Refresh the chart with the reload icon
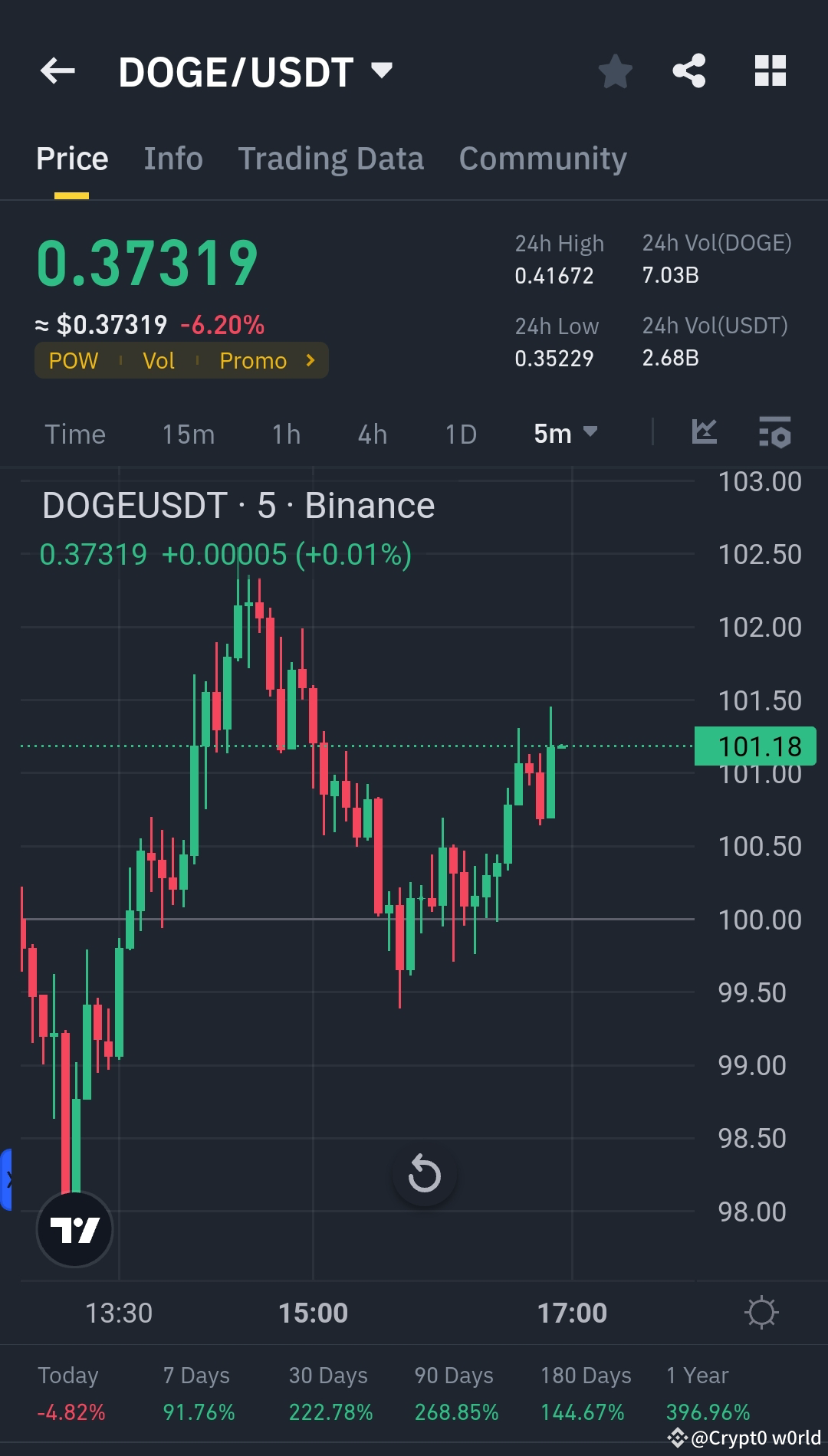The image size is (828, 1456). (424, 1175)
